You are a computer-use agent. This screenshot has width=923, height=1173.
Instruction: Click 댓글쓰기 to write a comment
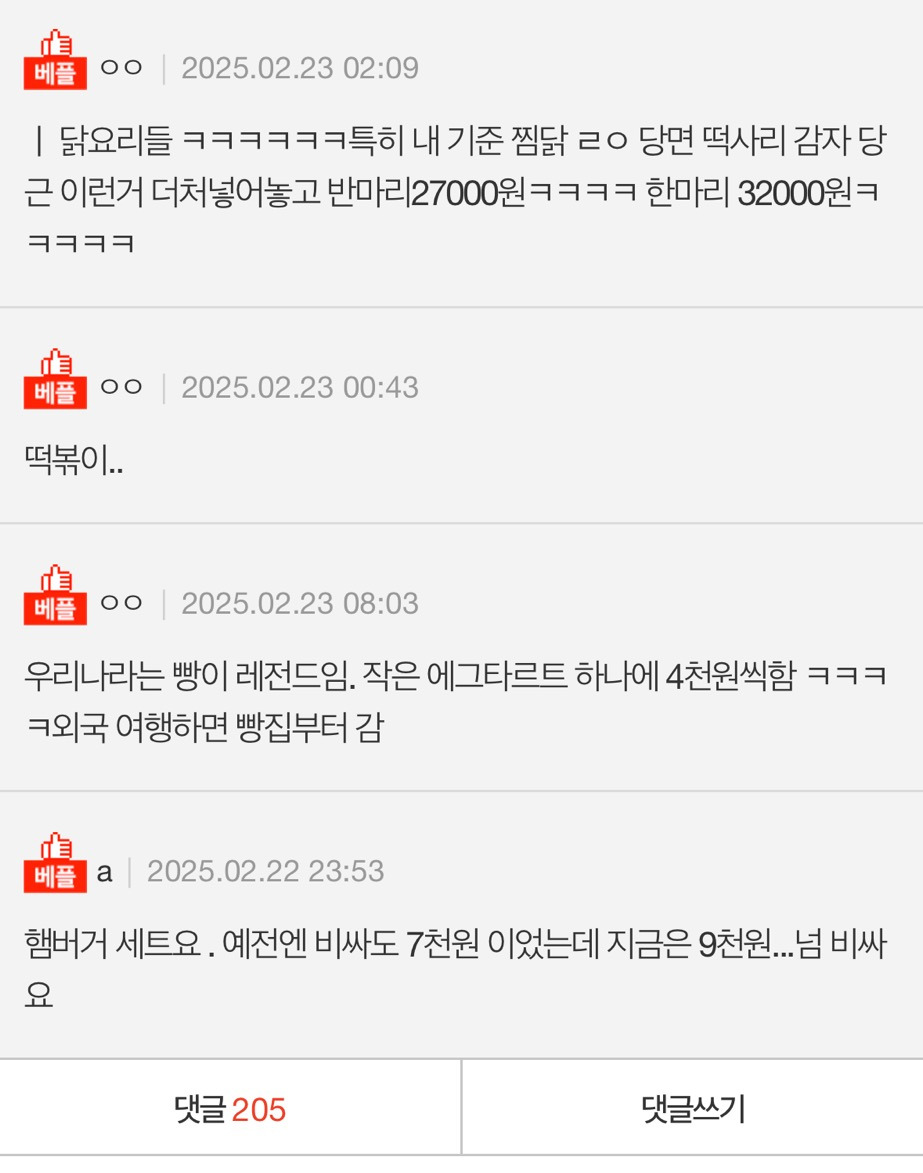pos(692,1108)
